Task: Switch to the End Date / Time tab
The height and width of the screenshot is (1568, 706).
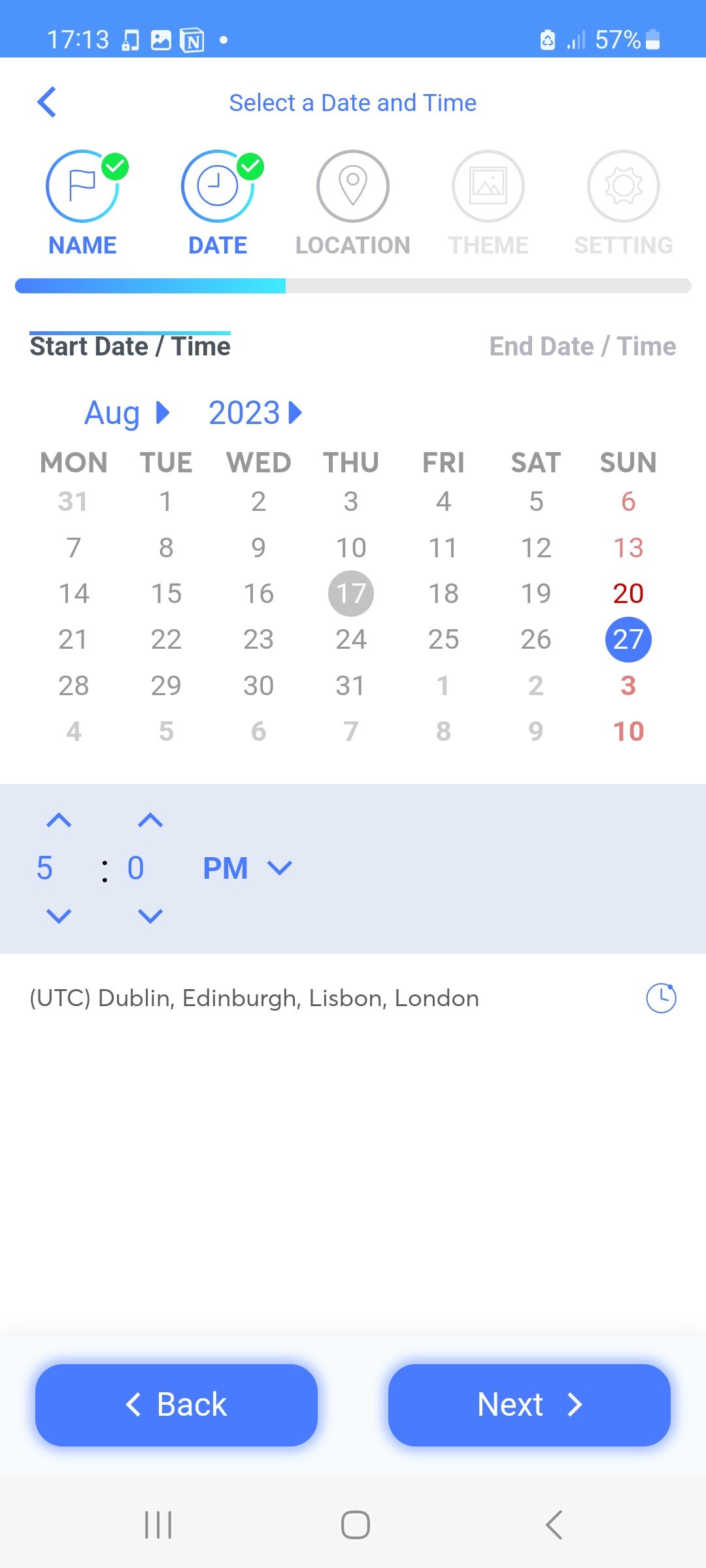Action: click(582, 346)
